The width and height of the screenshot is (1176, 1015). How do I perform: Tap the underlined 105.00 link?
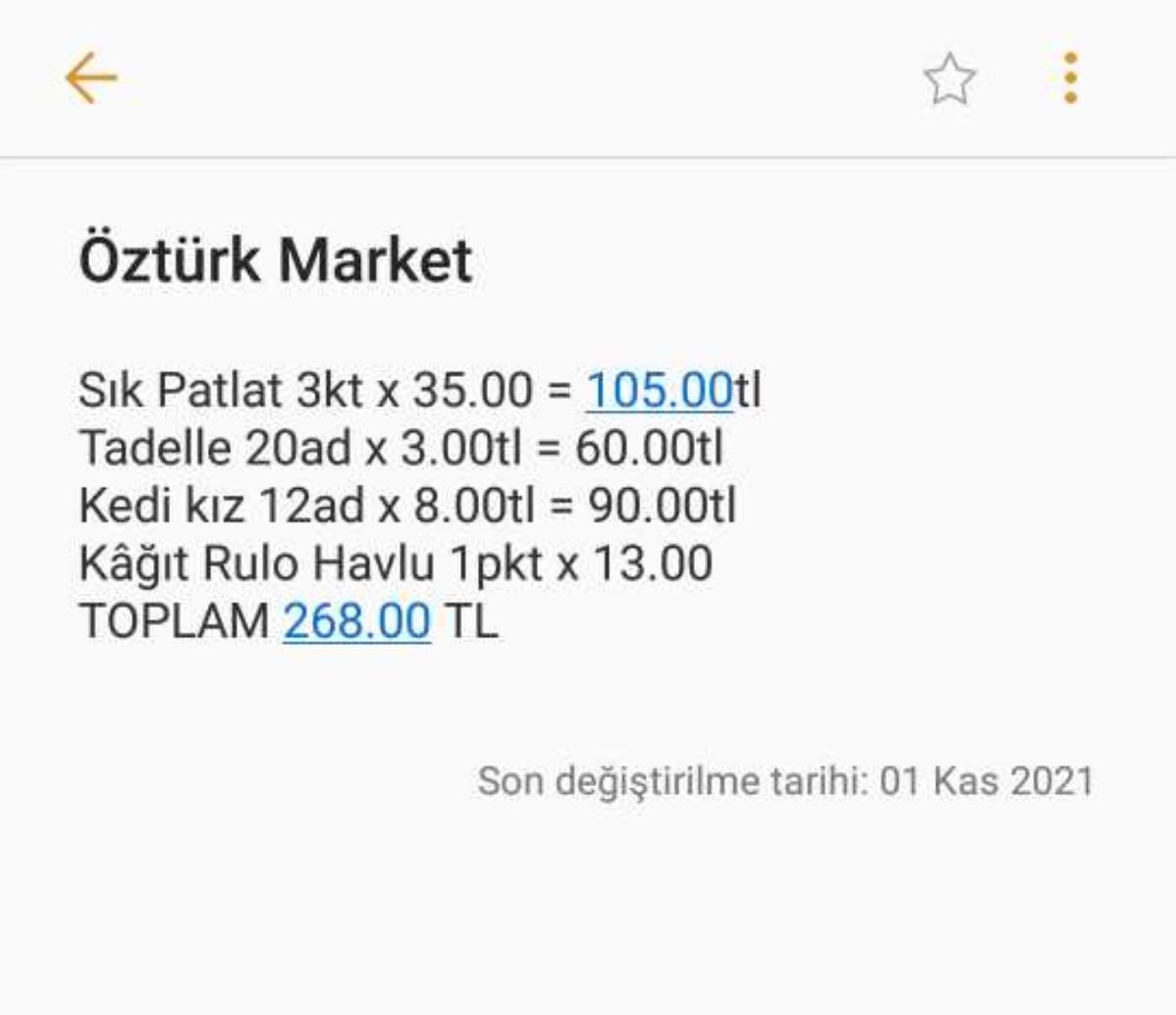tap(659, 391)
